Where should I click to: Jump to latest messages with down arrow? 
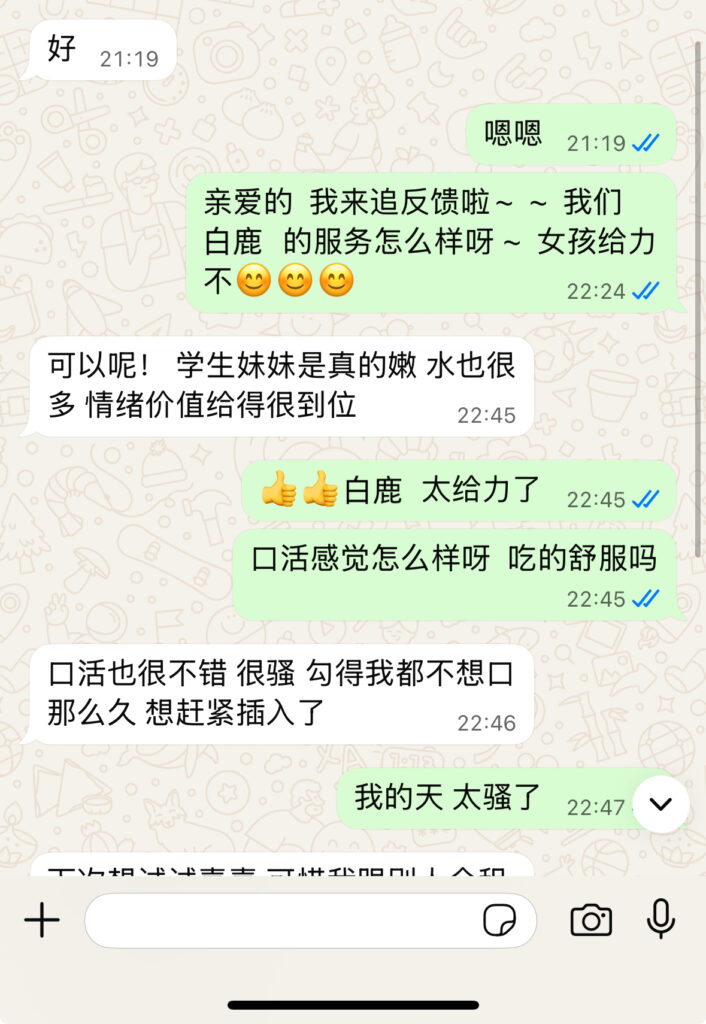(661, 804)
